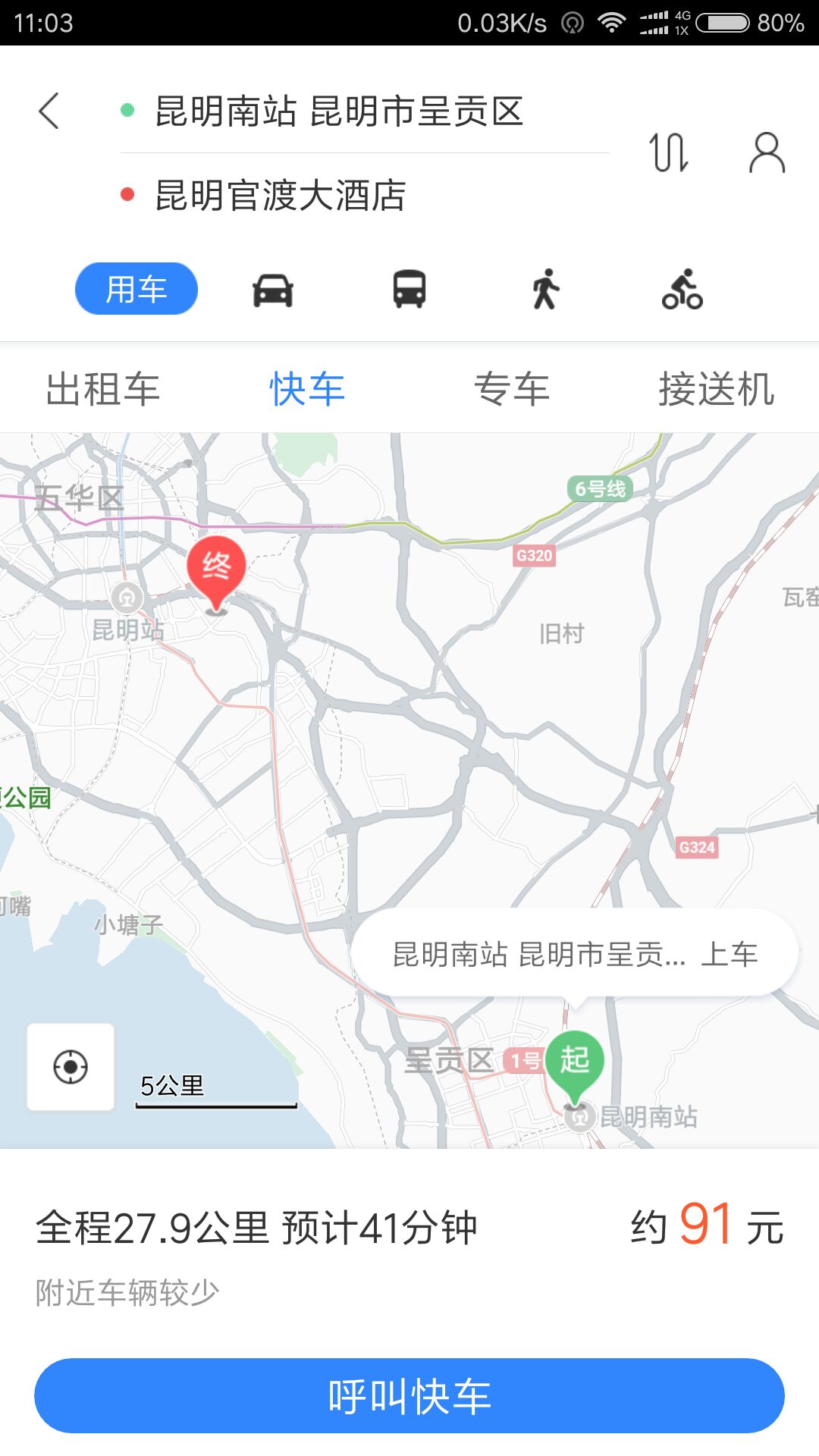Go back using the top-left arrow
Screen dimensions: 819x1456
(49, 111)
